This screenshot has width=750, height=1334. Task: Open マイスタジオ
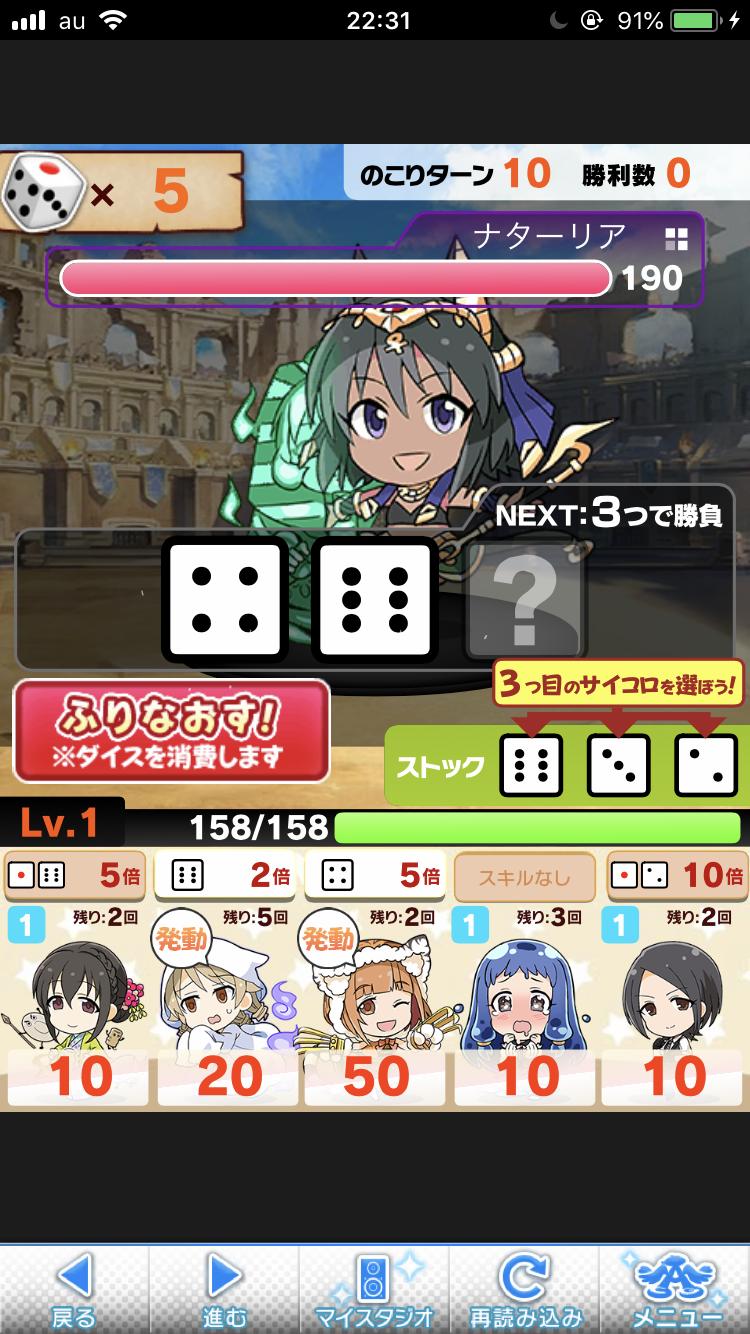[x=374, y=1289]
